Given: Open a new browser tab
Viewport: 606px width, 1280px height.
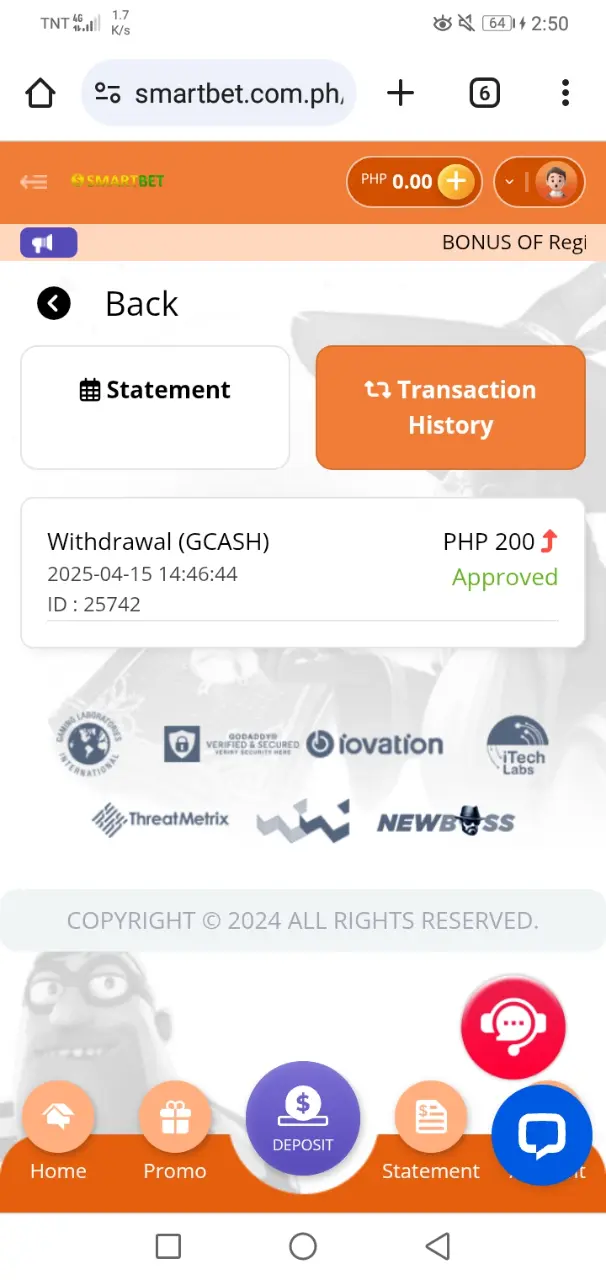Looking at the screenshot, I should tap(400, 94).
